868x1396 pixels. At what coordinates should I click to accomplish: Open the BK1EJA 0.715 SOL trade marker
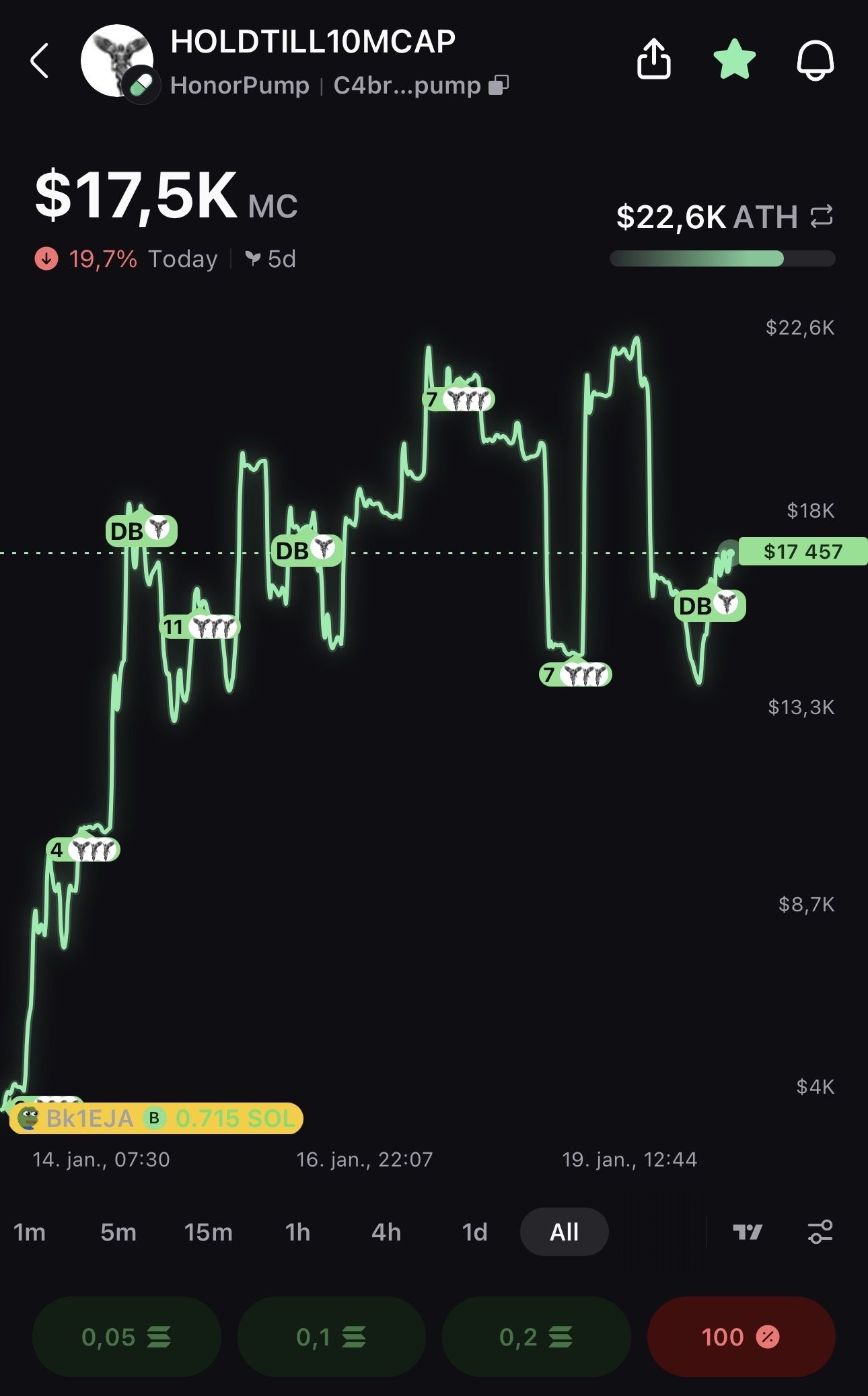pos(156,1119)
